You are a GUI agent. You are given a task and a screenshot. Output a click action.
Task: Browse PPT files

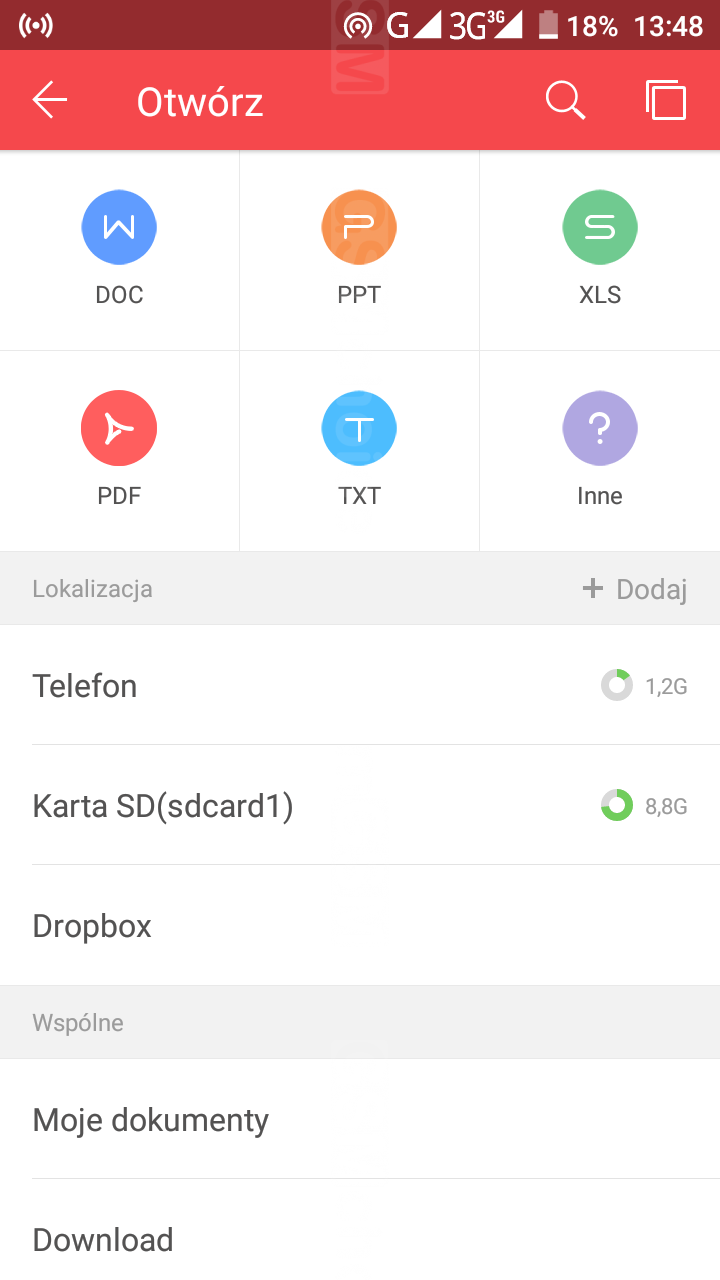[359, 250]
